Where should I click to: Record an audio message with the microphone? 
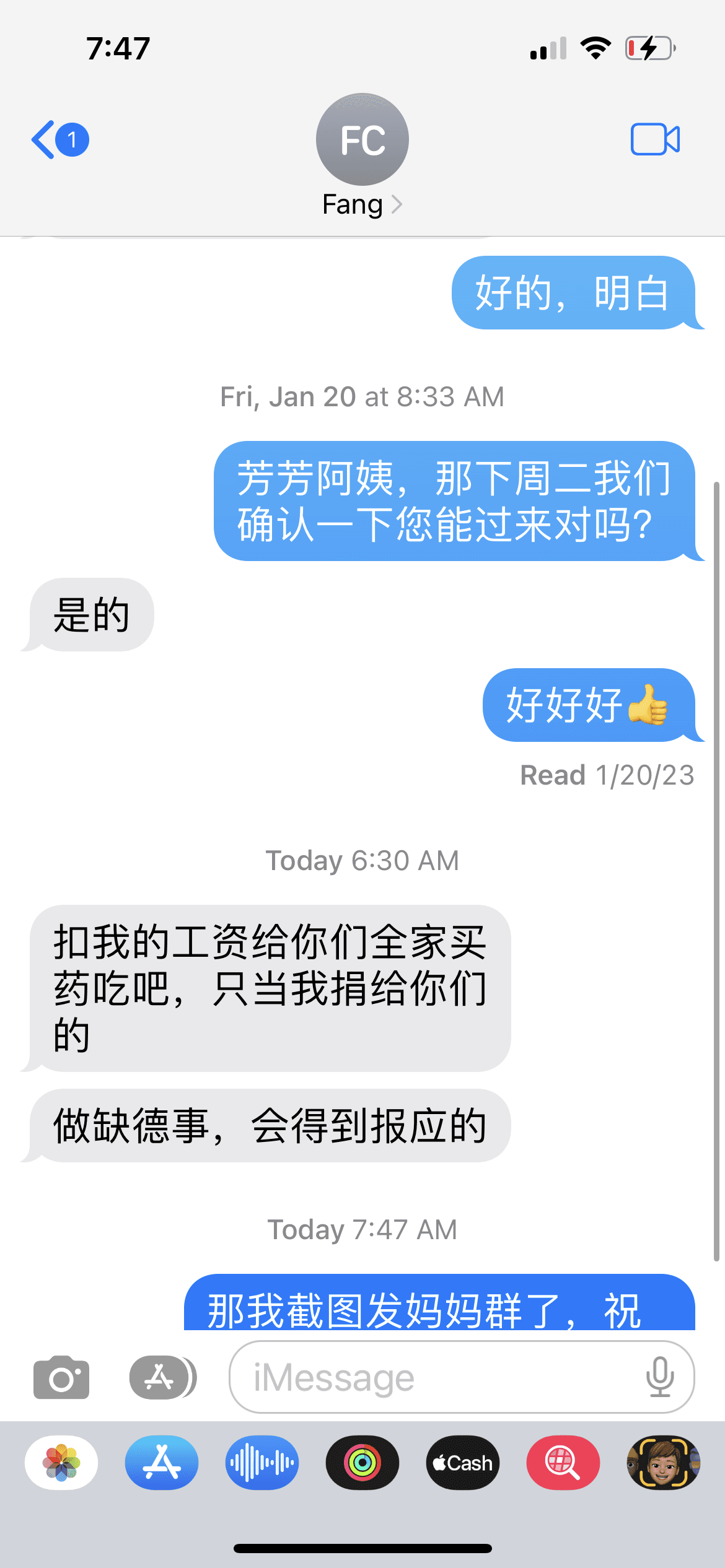[x=660, y=1378]
